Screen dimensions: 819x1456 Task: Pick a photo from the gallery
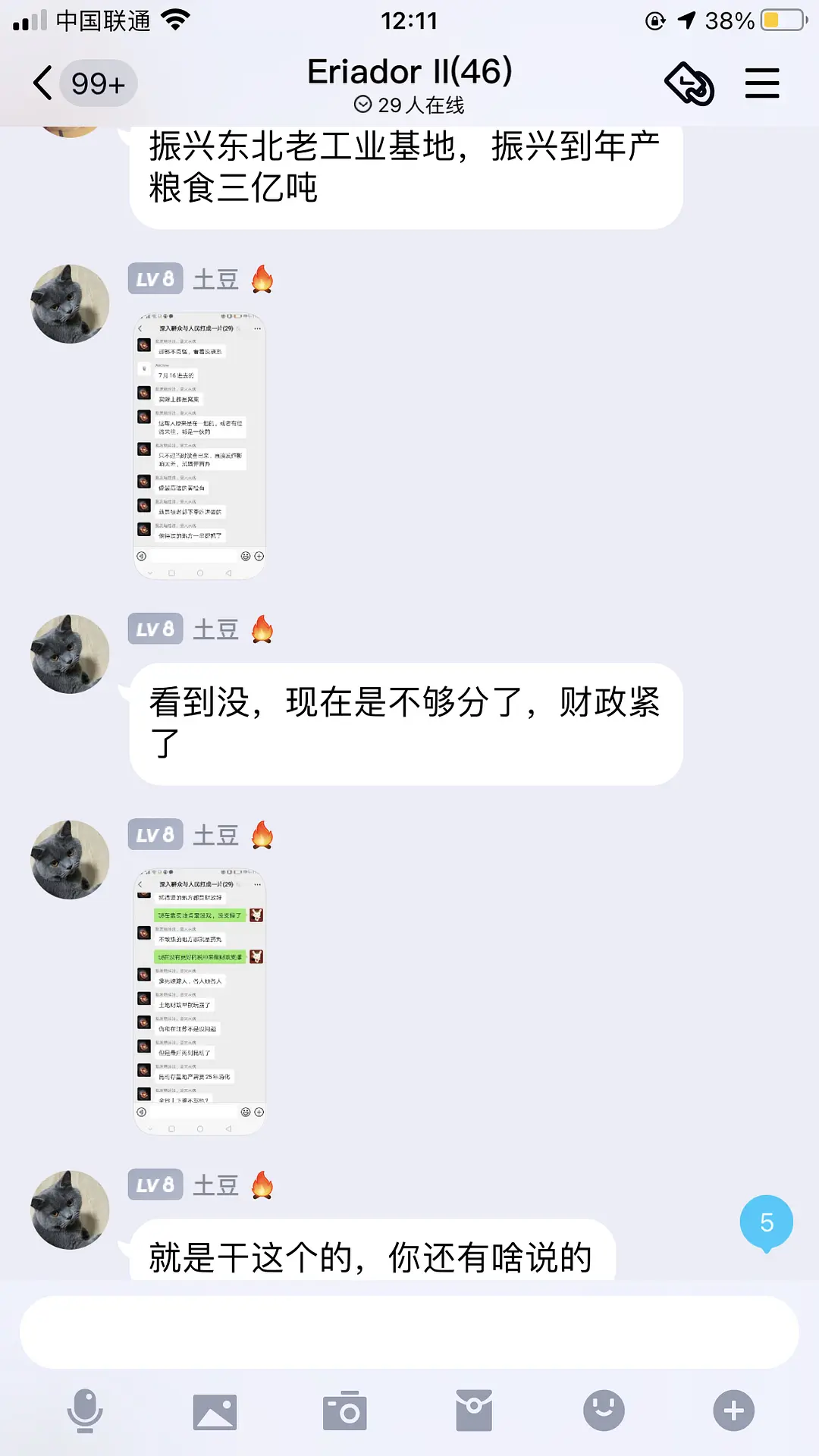(x=215, y=1410)
